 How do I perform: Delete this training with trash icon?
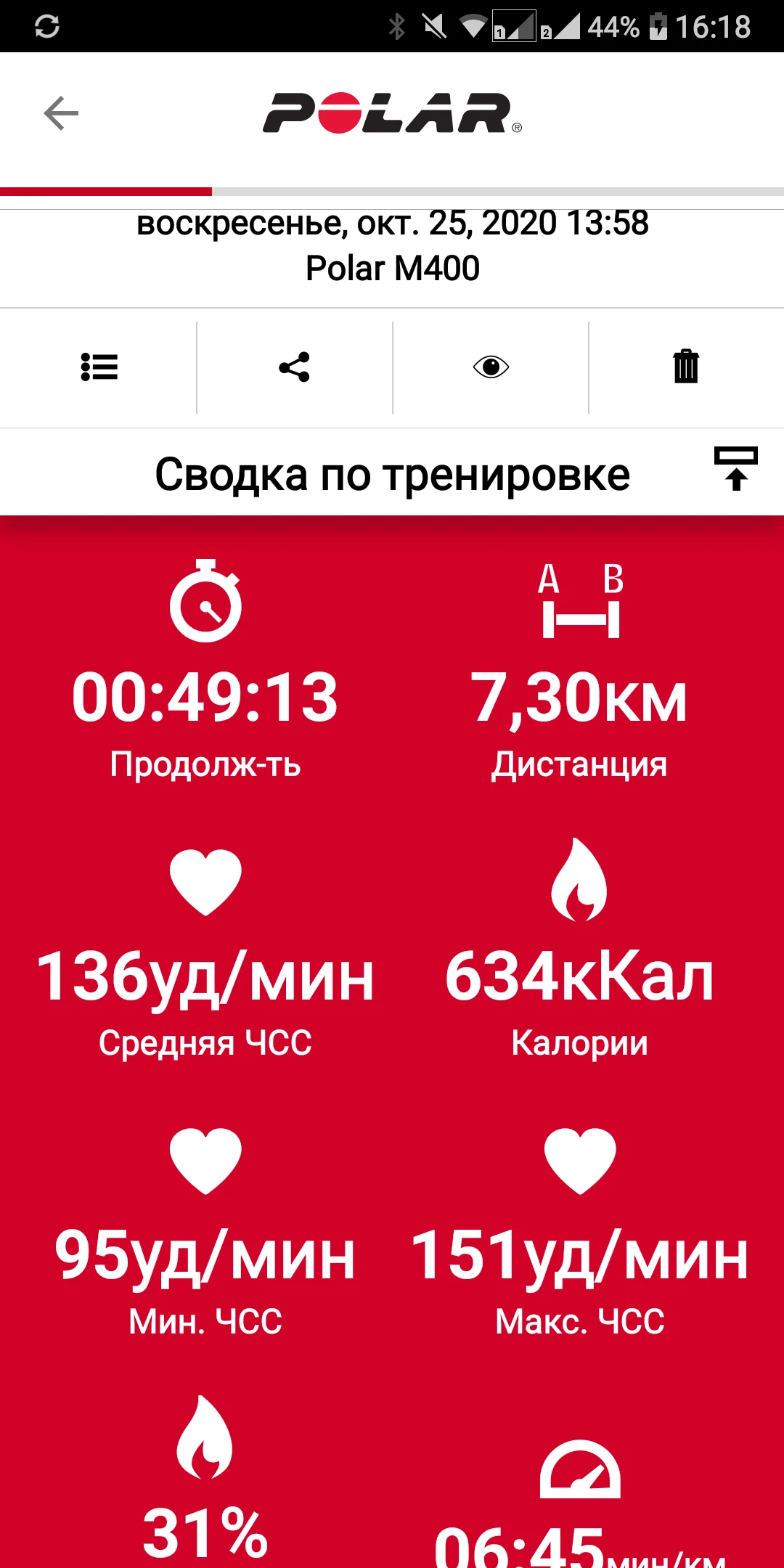pos(685,367)
